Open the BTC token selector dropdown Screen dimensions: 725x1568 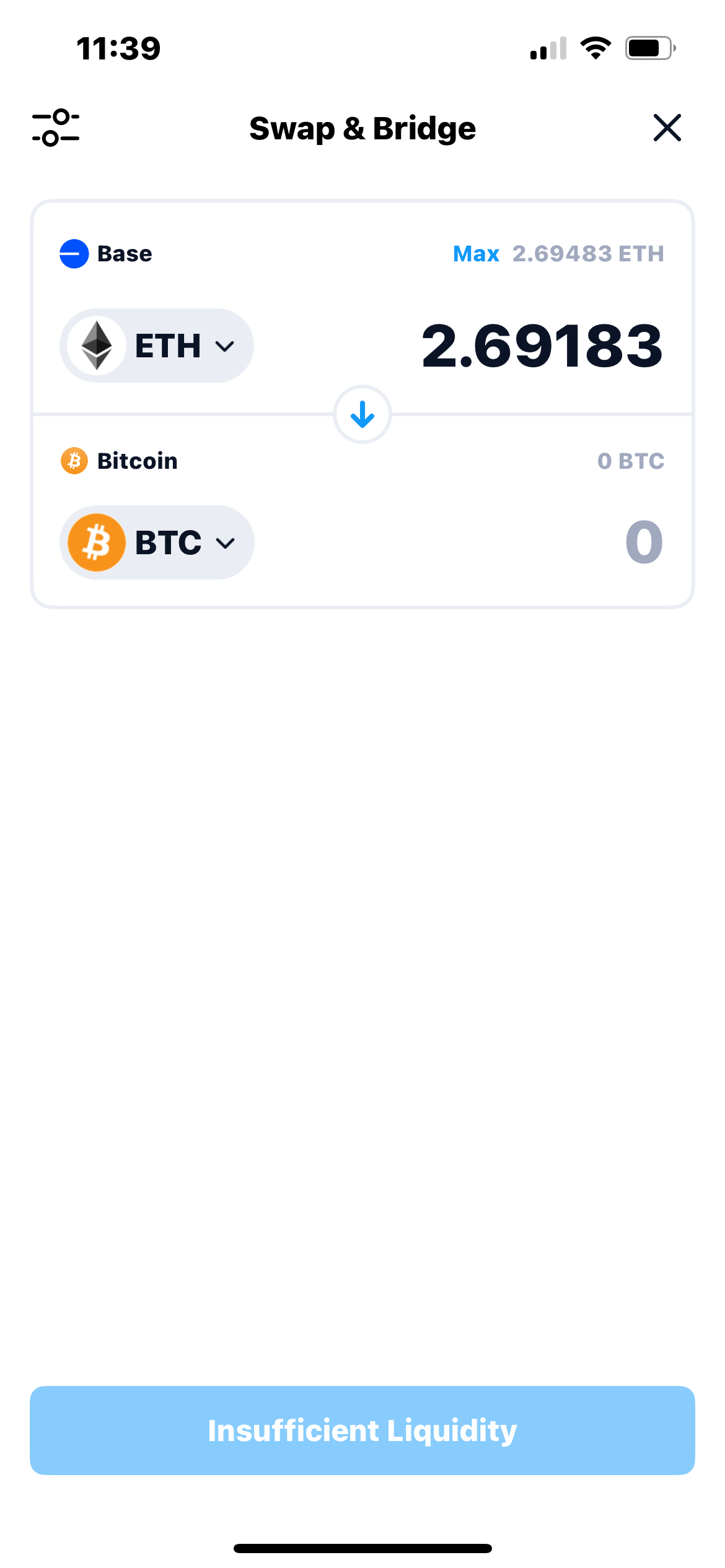click(157, 542)
